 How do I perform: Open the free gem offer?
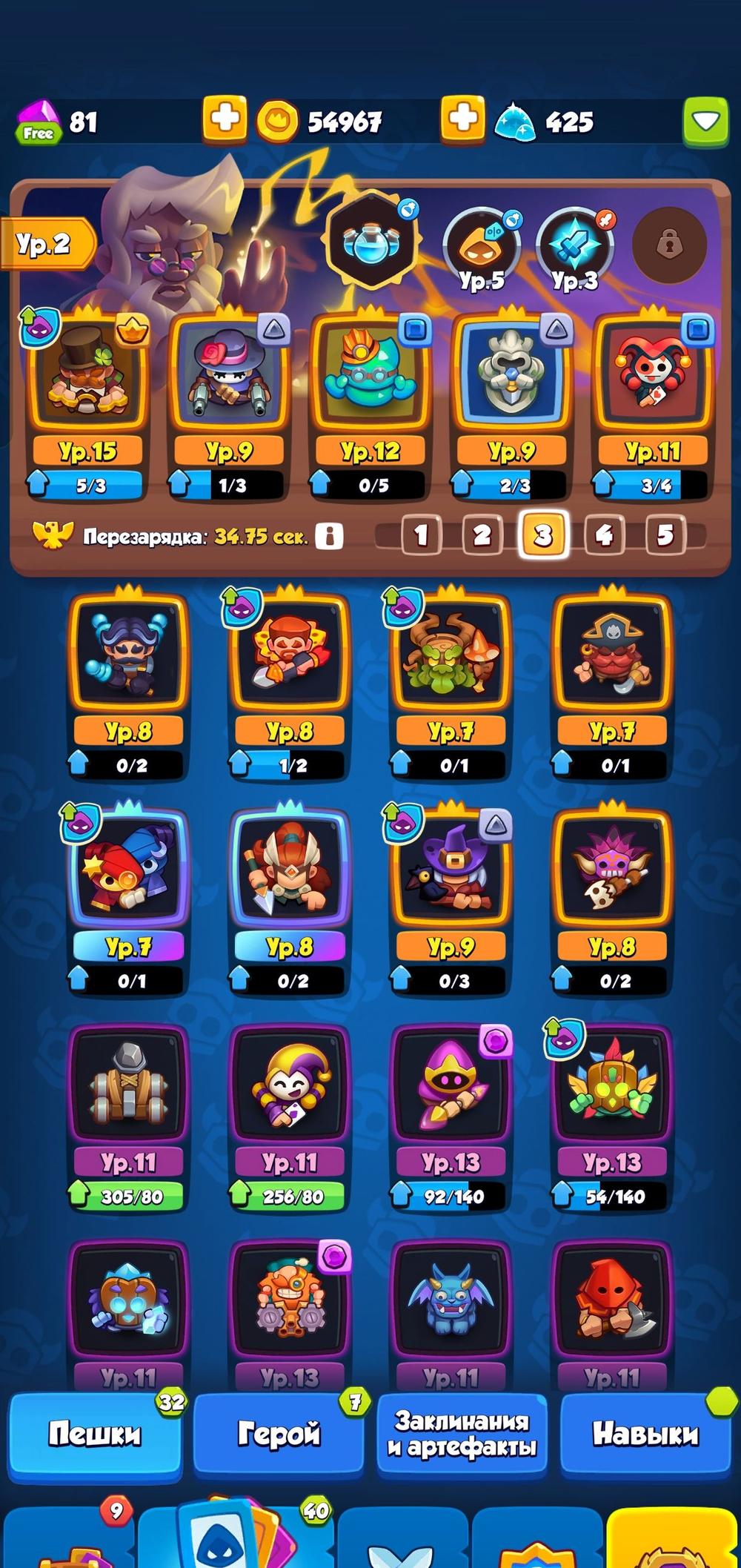click(39, 122)
